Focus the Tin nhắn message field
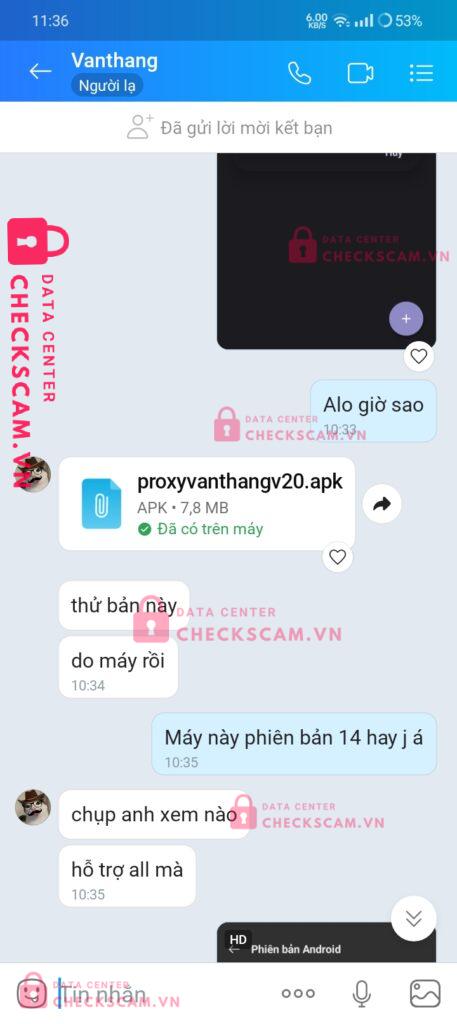 [x=163, y=994]
